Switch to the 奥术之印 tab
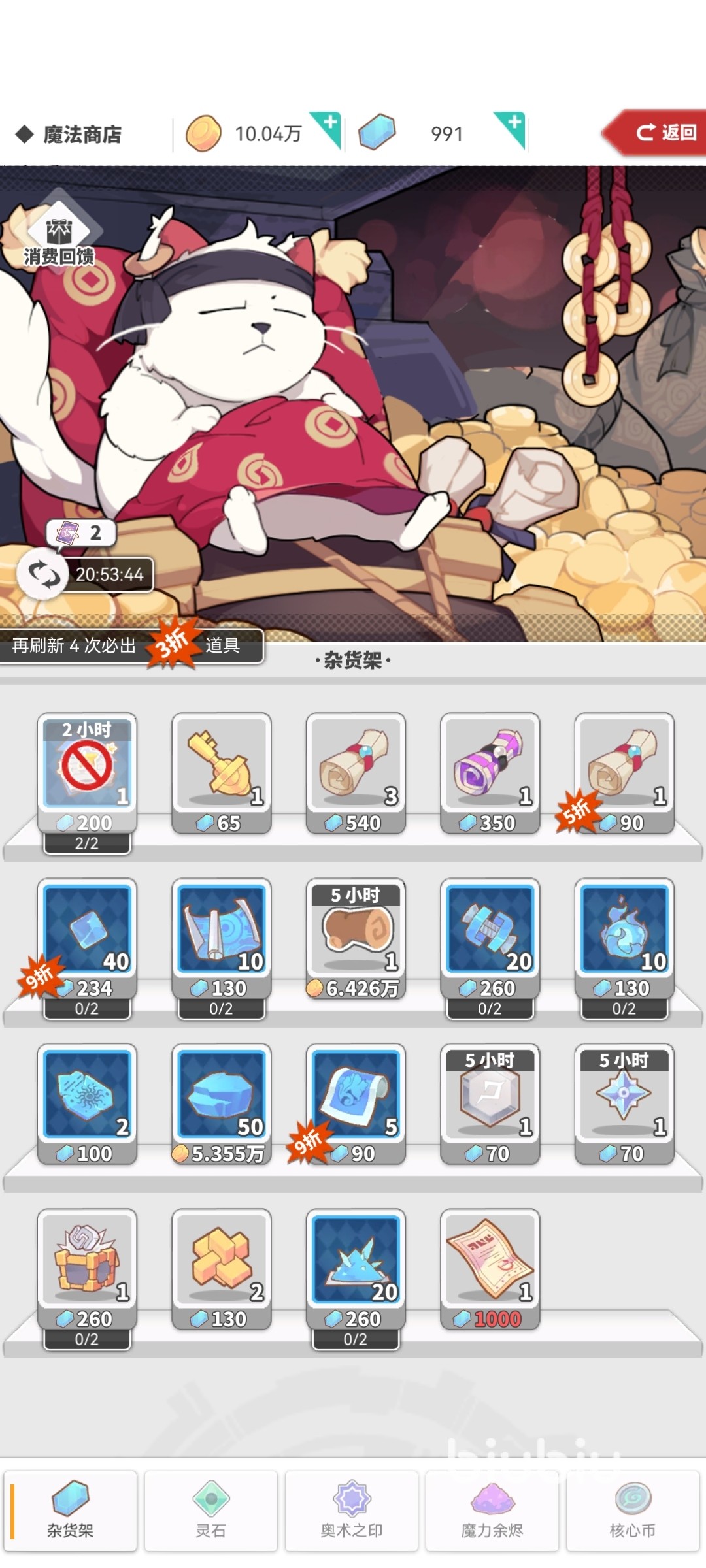Viewport: 706px width, 1568px height. (352, 1511)
